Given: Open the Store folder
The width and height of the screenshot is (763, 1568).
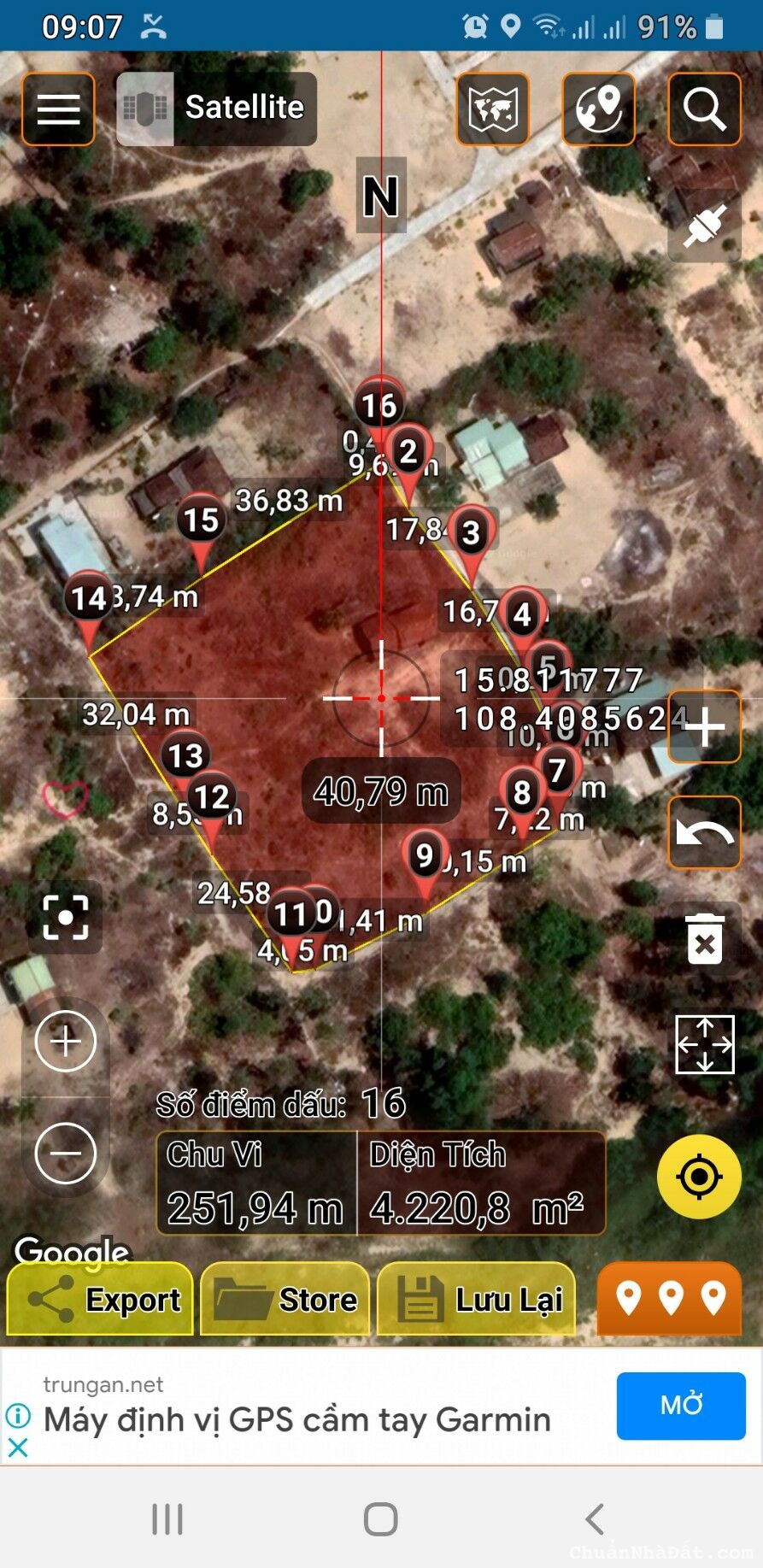Looking at the screenshot, I should point(285,1300).
